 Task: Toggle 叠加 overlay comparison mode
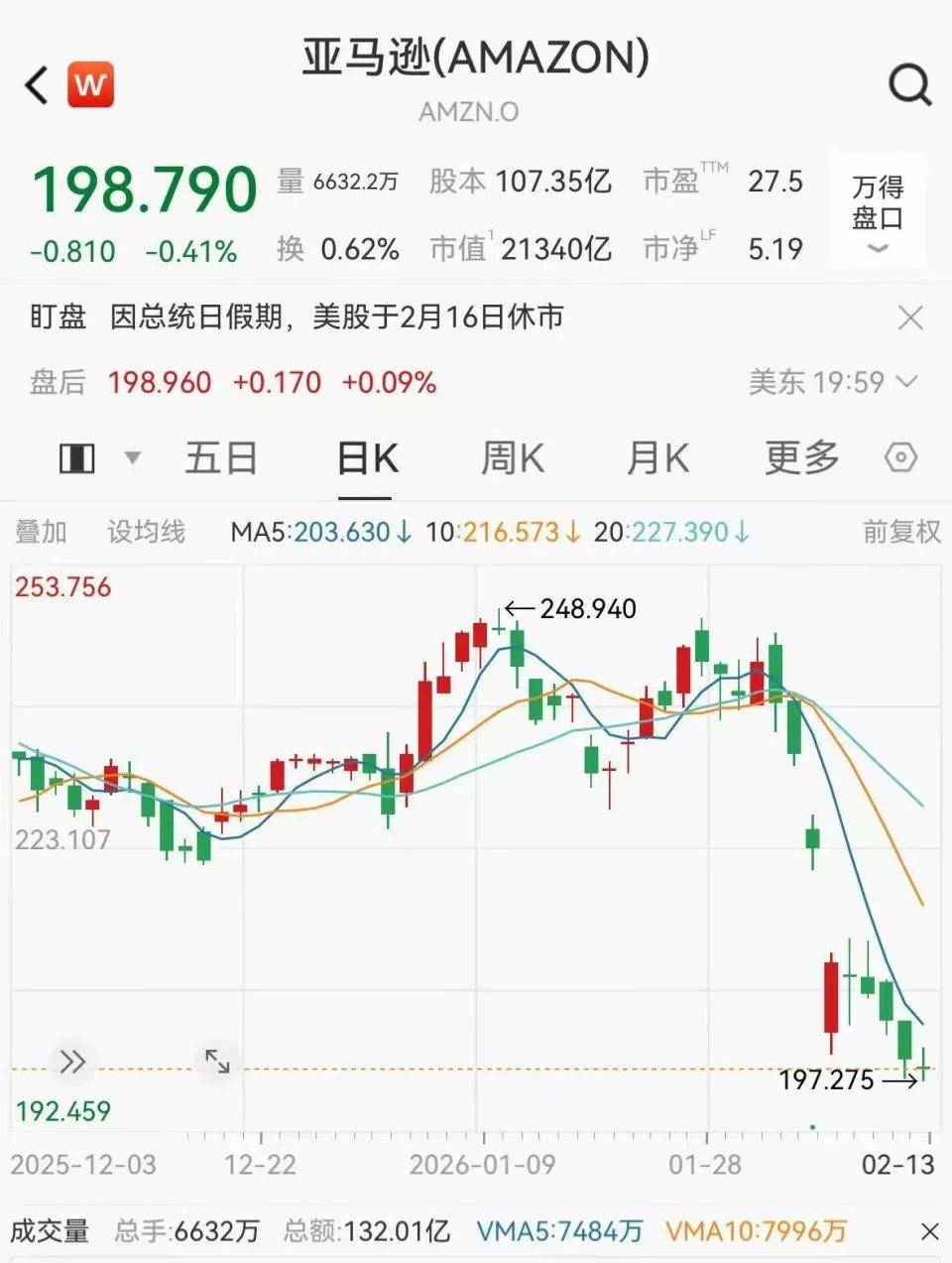(40, 531)
